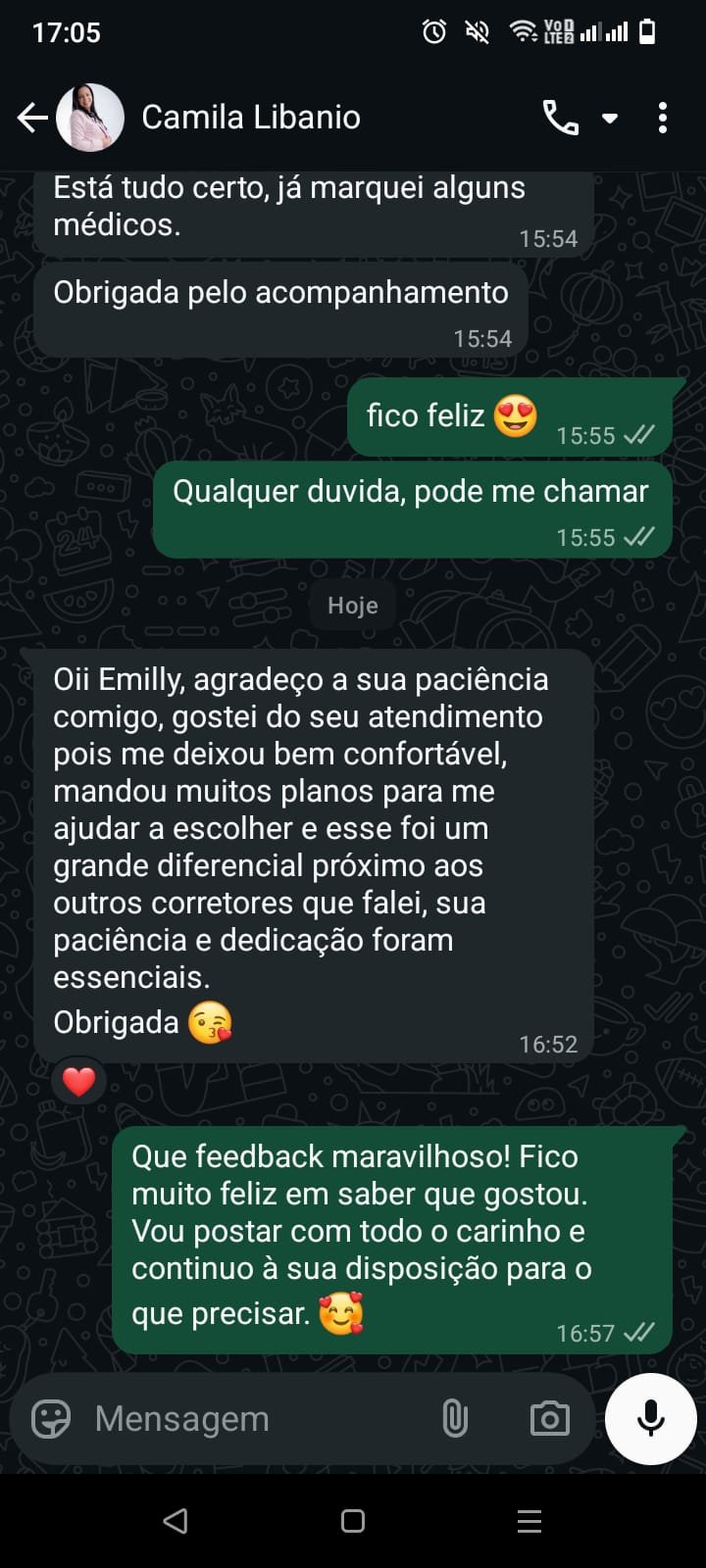Record a voice message with the microphone
The height and width of the screenshot is (1568, 706).
tap(651, 1419)
